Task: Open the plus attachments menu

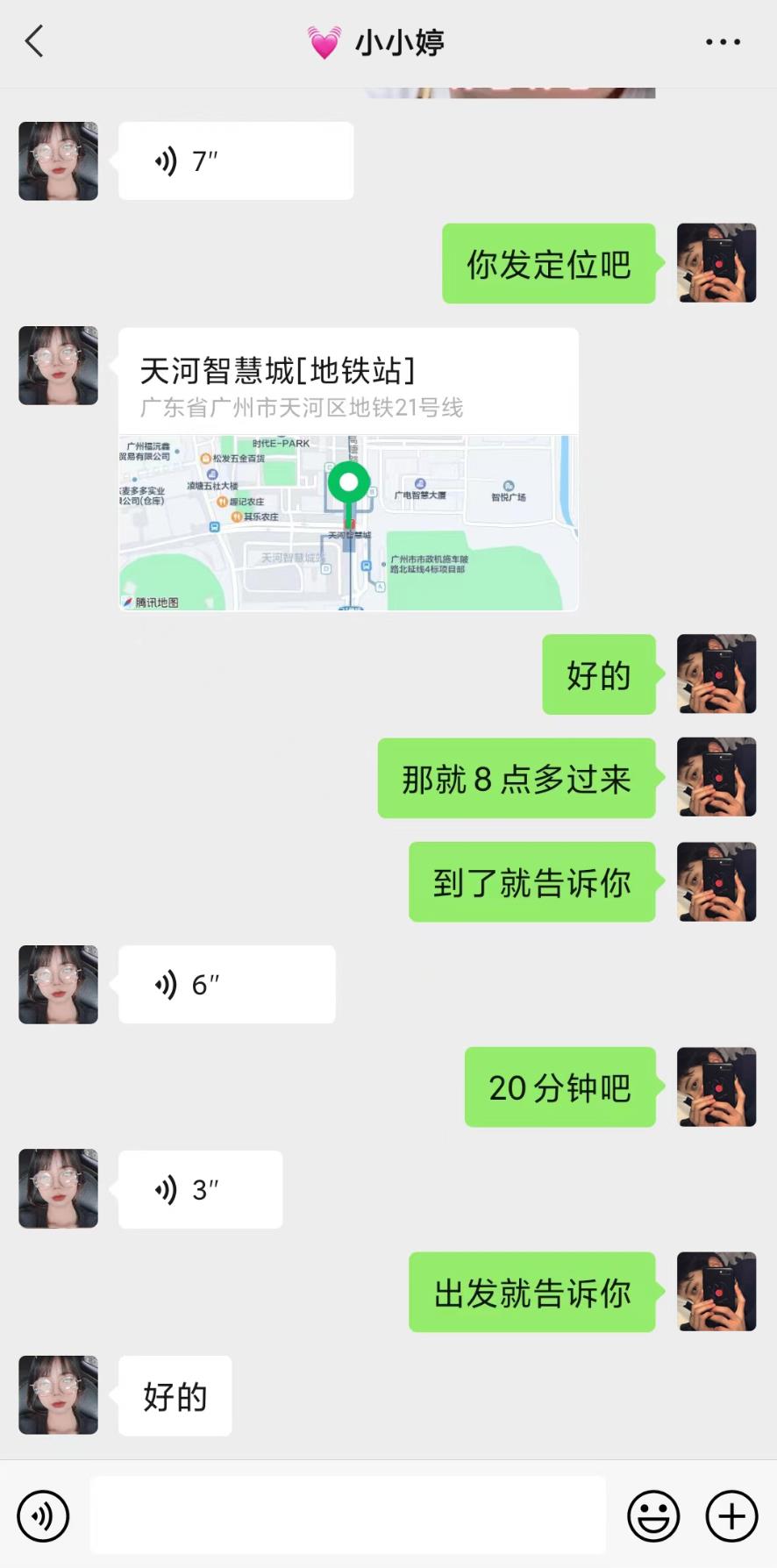Action: click(731, 1515)
